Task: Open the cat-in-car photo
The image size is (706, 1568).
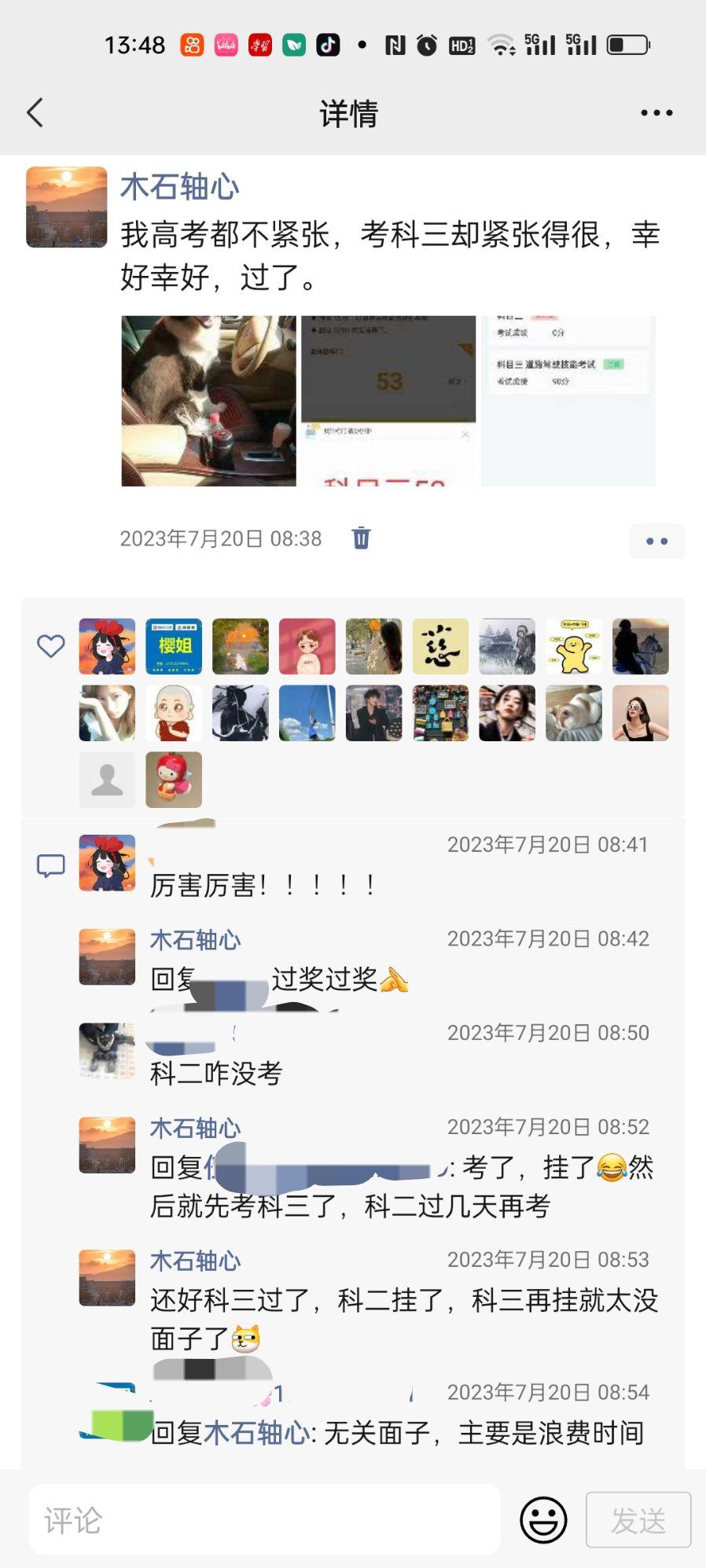Action: click(208, 401)
